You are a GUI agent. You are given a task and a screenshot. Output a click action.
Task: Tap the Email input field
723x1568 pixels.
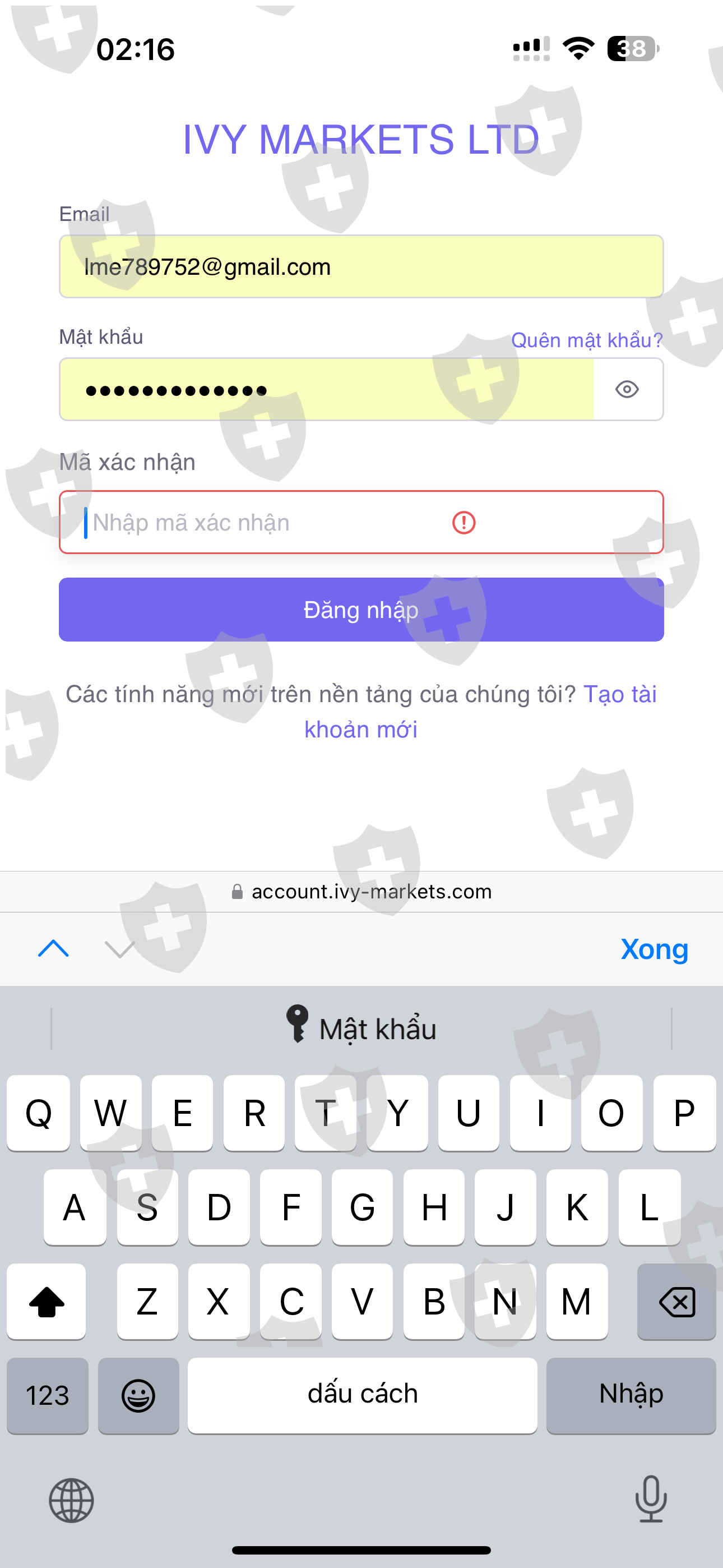tap(361, 266)
